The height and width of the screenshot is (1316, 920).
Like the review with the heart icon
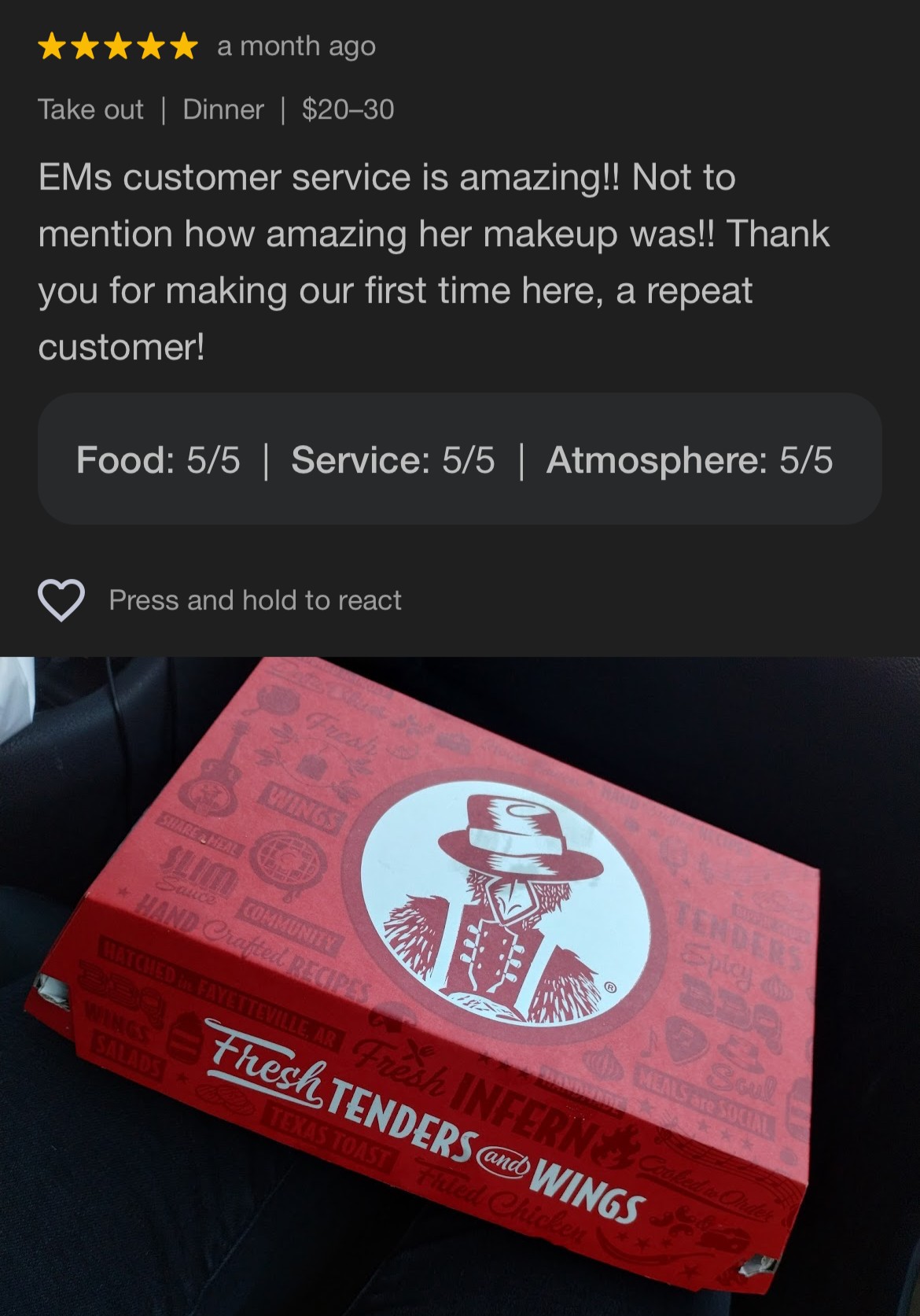[x=61, y=600]
